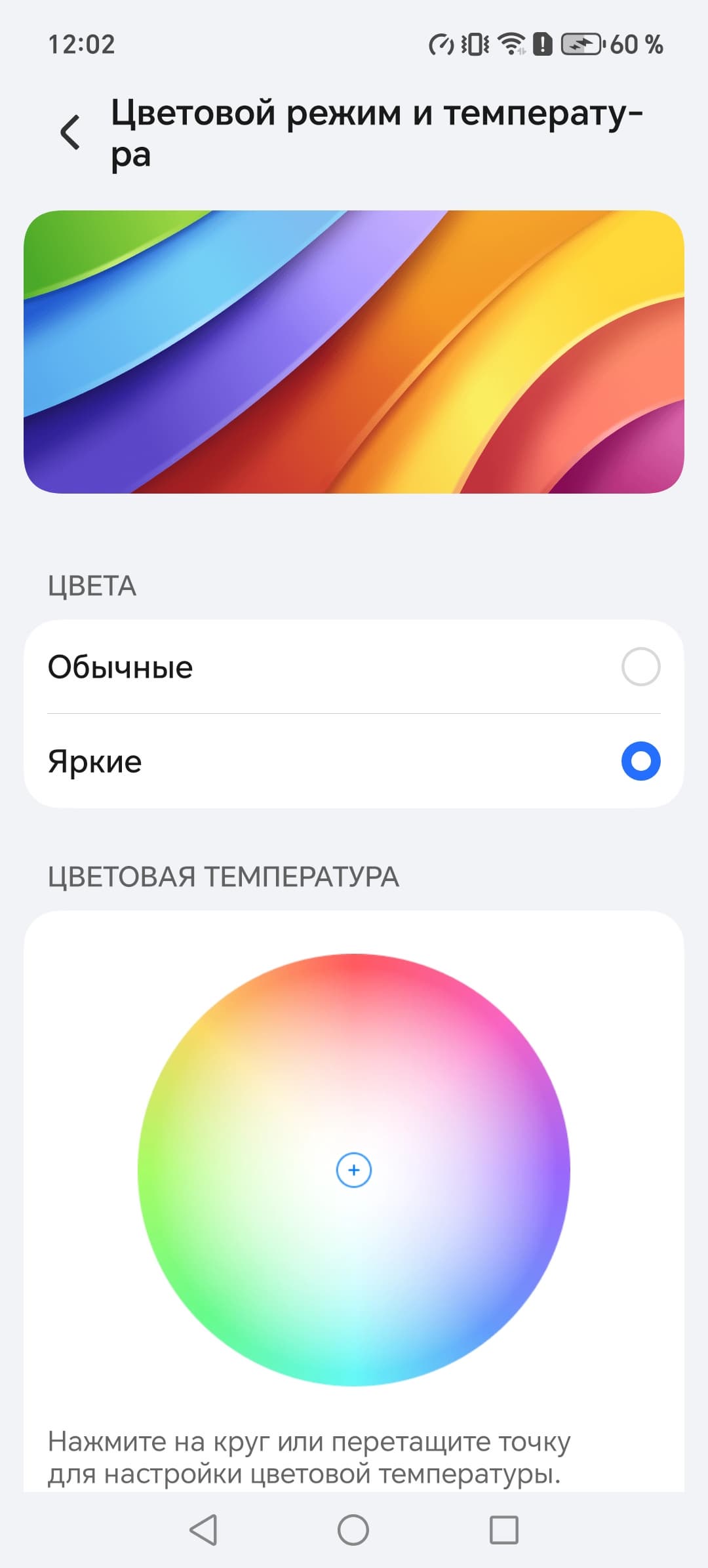Select the Обычные color mode

click(640, 667)
